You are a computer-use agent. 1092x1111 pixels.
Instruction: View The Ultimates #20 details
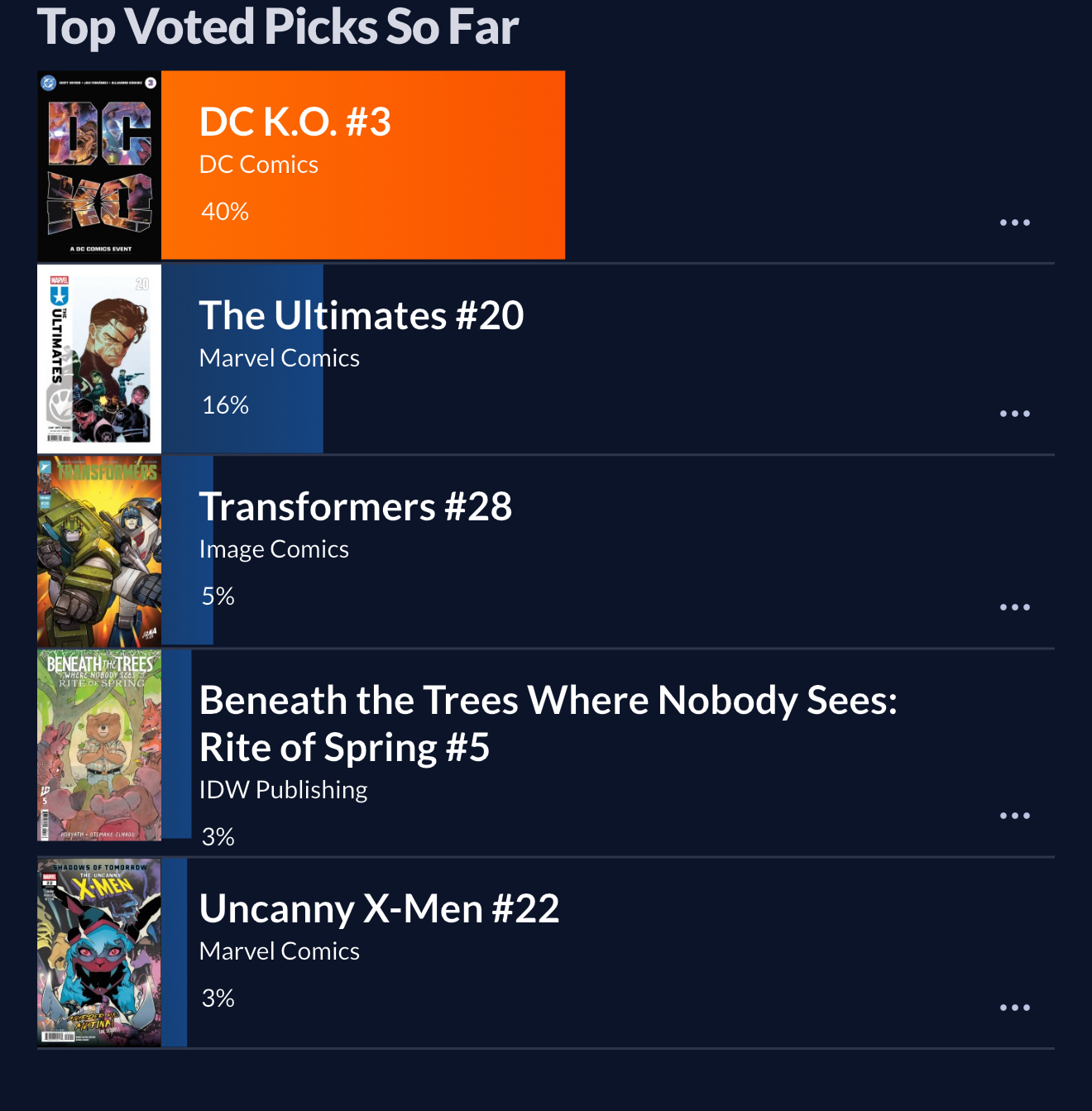click(x=362, y=316)
